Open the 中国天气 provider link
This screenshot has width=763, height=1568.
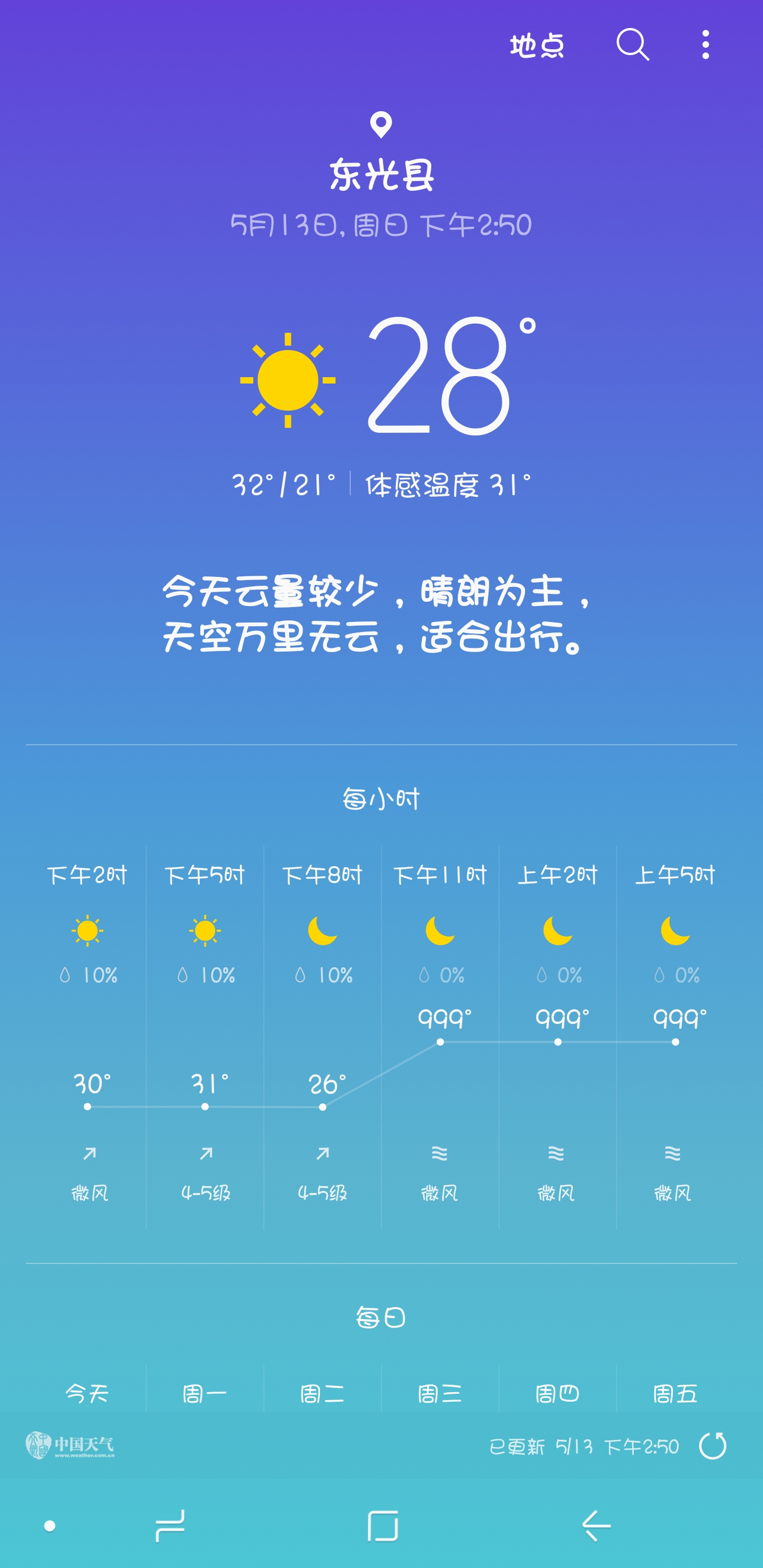click(x=70, y=1445)
